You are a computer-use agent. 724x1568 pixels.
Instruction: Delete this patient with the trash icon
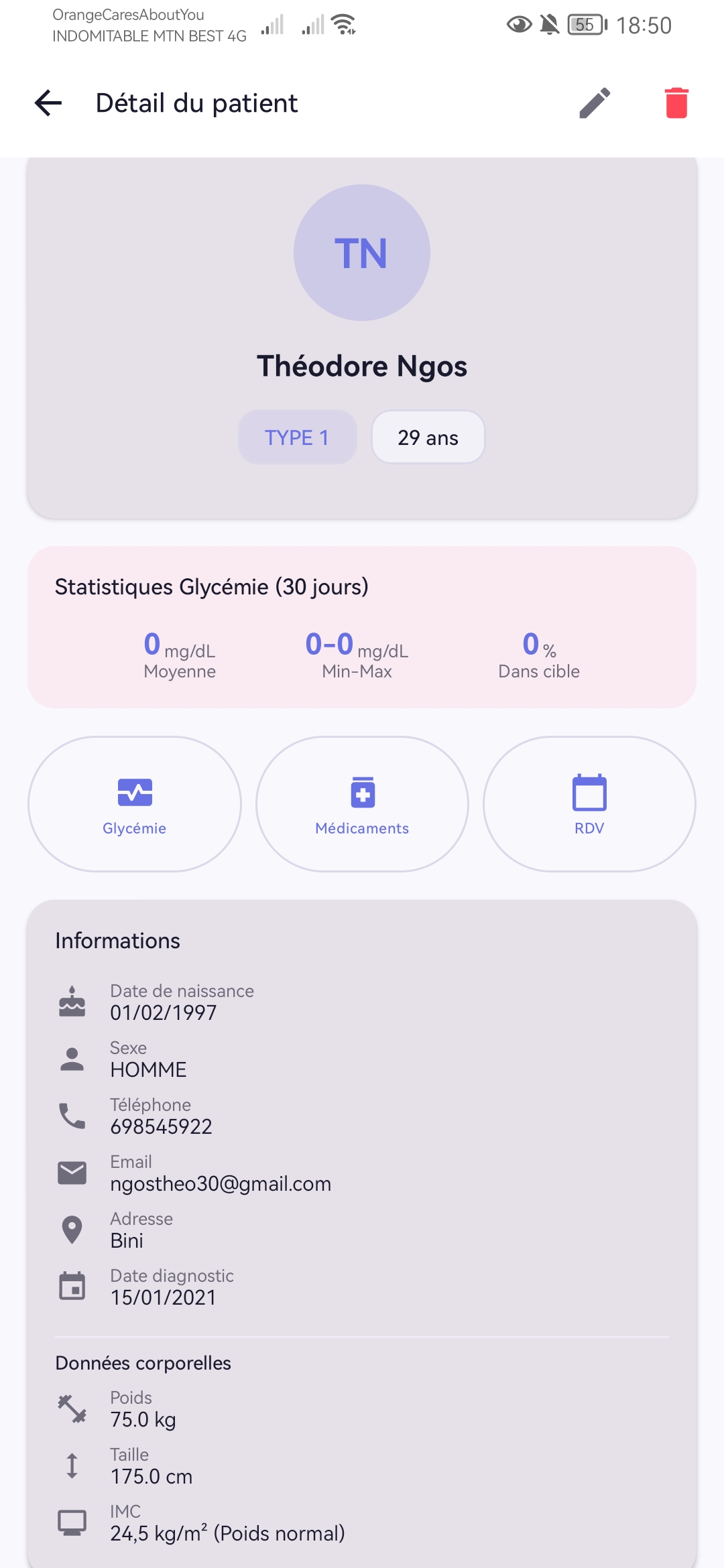click(676, 103)
